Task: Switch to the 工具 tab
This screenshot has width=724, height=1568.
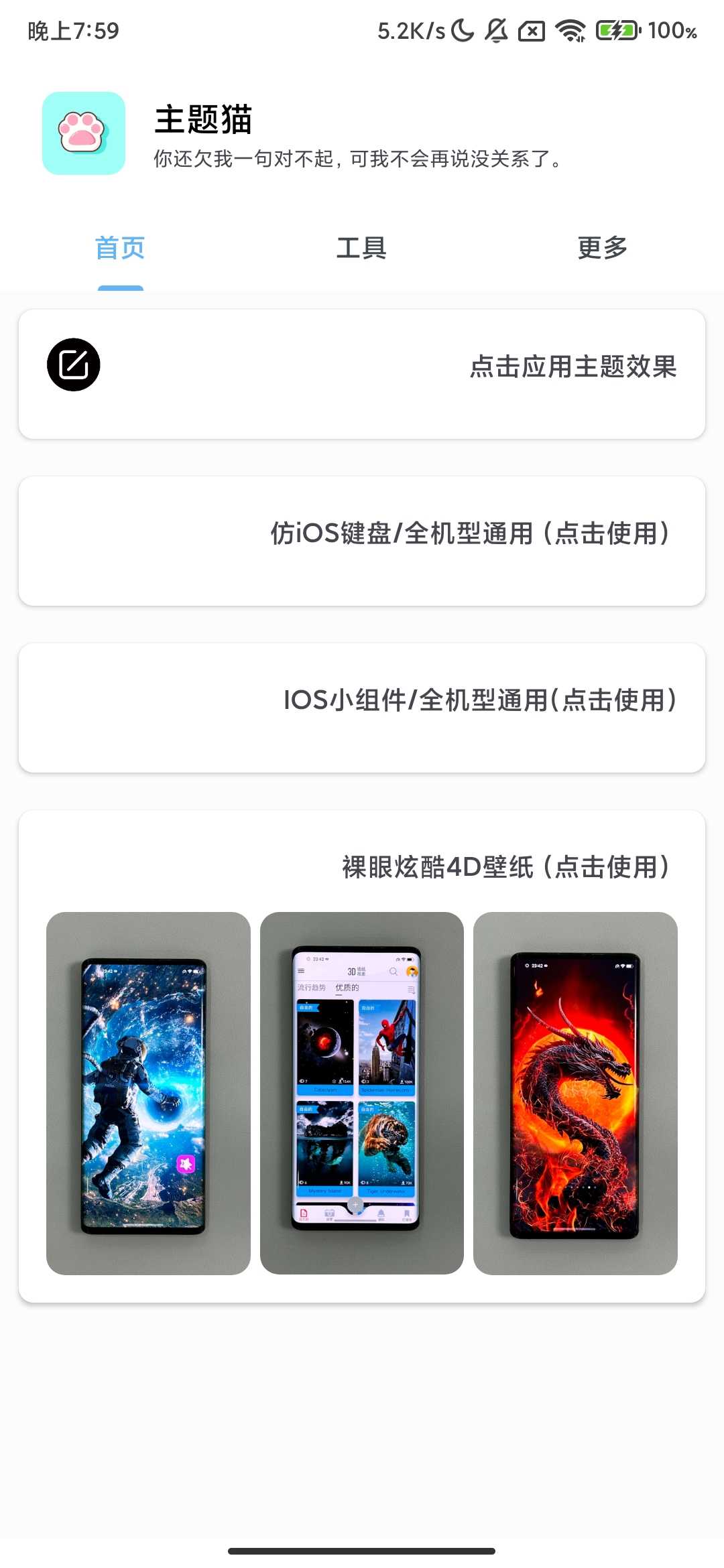Action: click(x=361, y=248)
